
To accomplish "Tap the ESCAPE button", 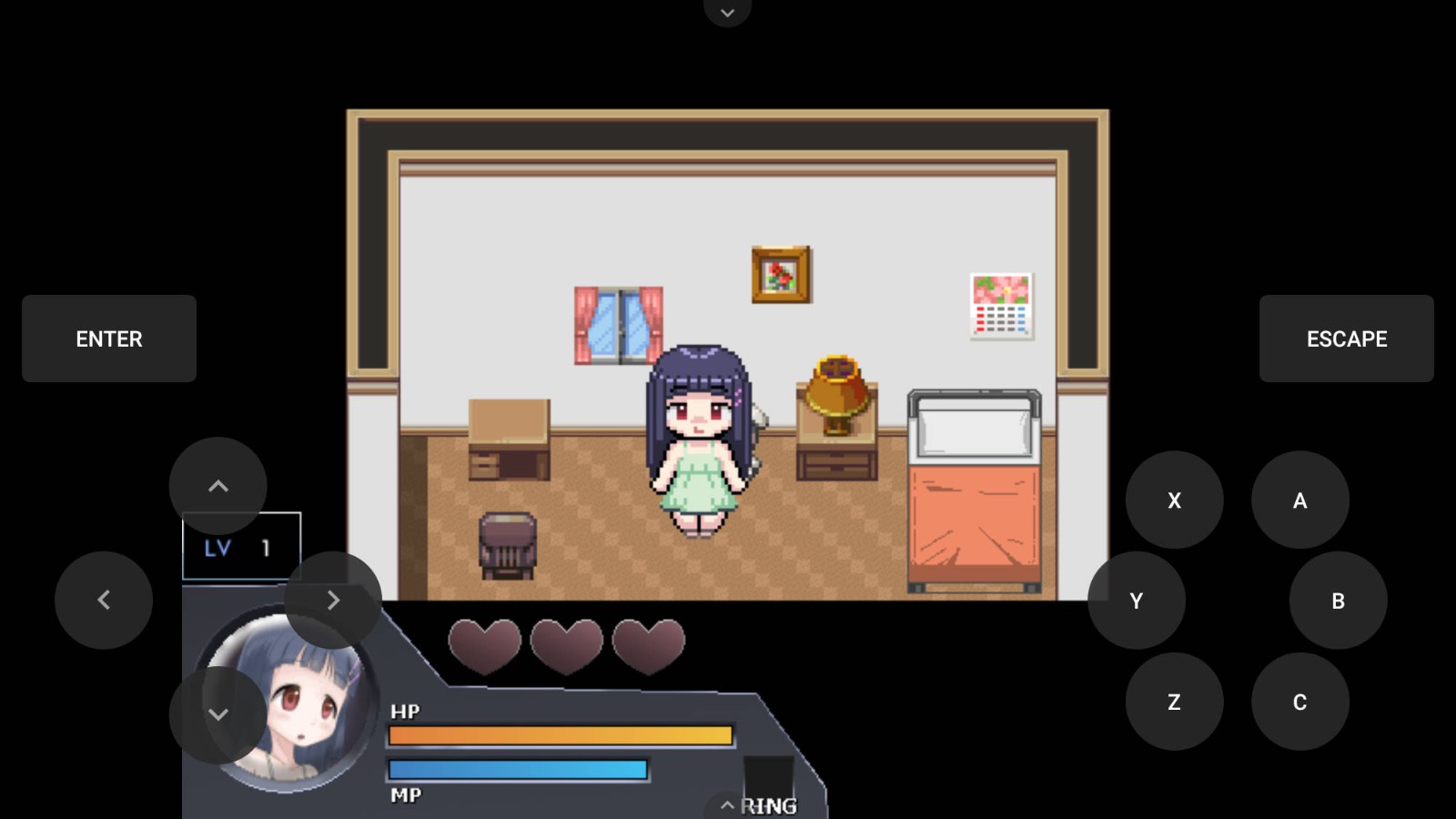I will click(1346, 339).
